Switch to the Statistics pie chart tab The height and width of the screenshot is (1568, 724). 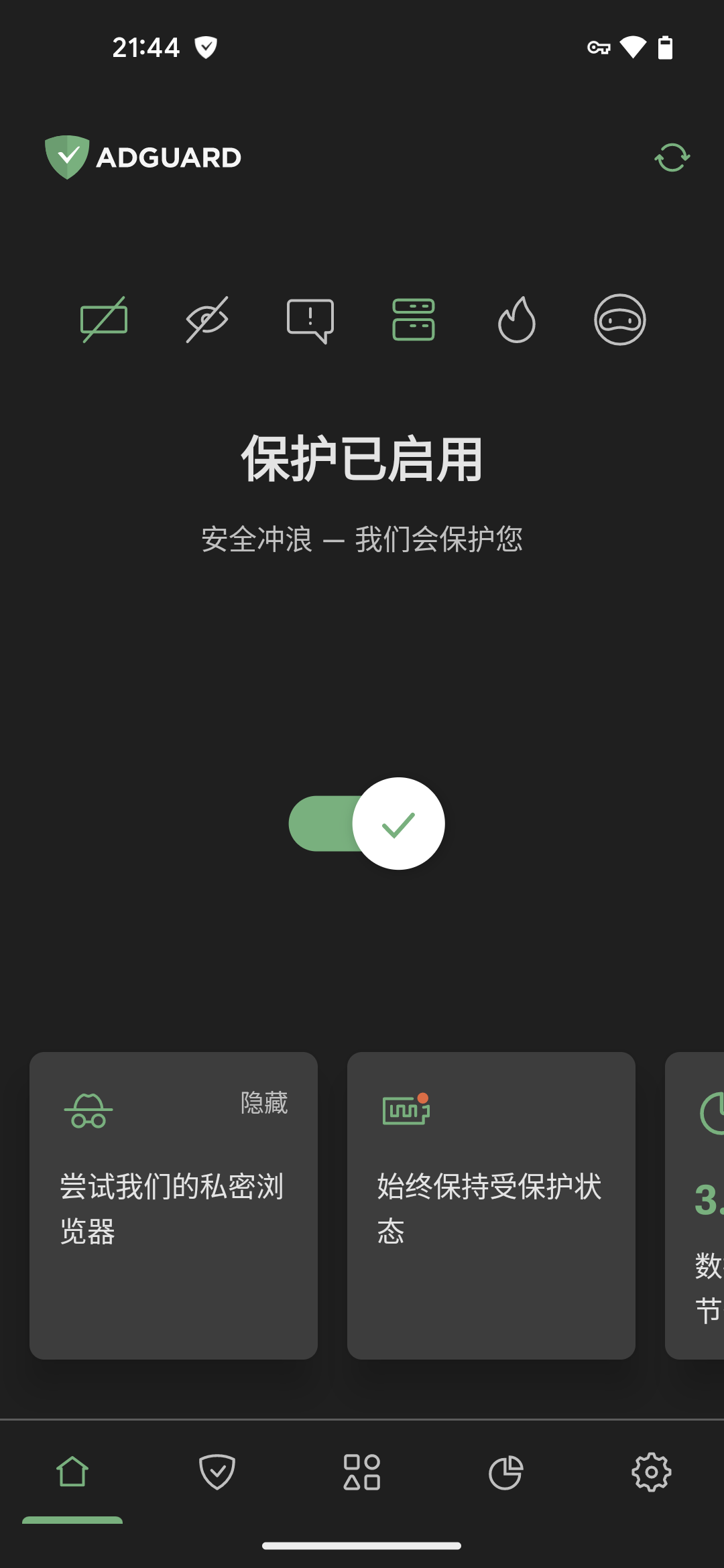(506, 1472)
